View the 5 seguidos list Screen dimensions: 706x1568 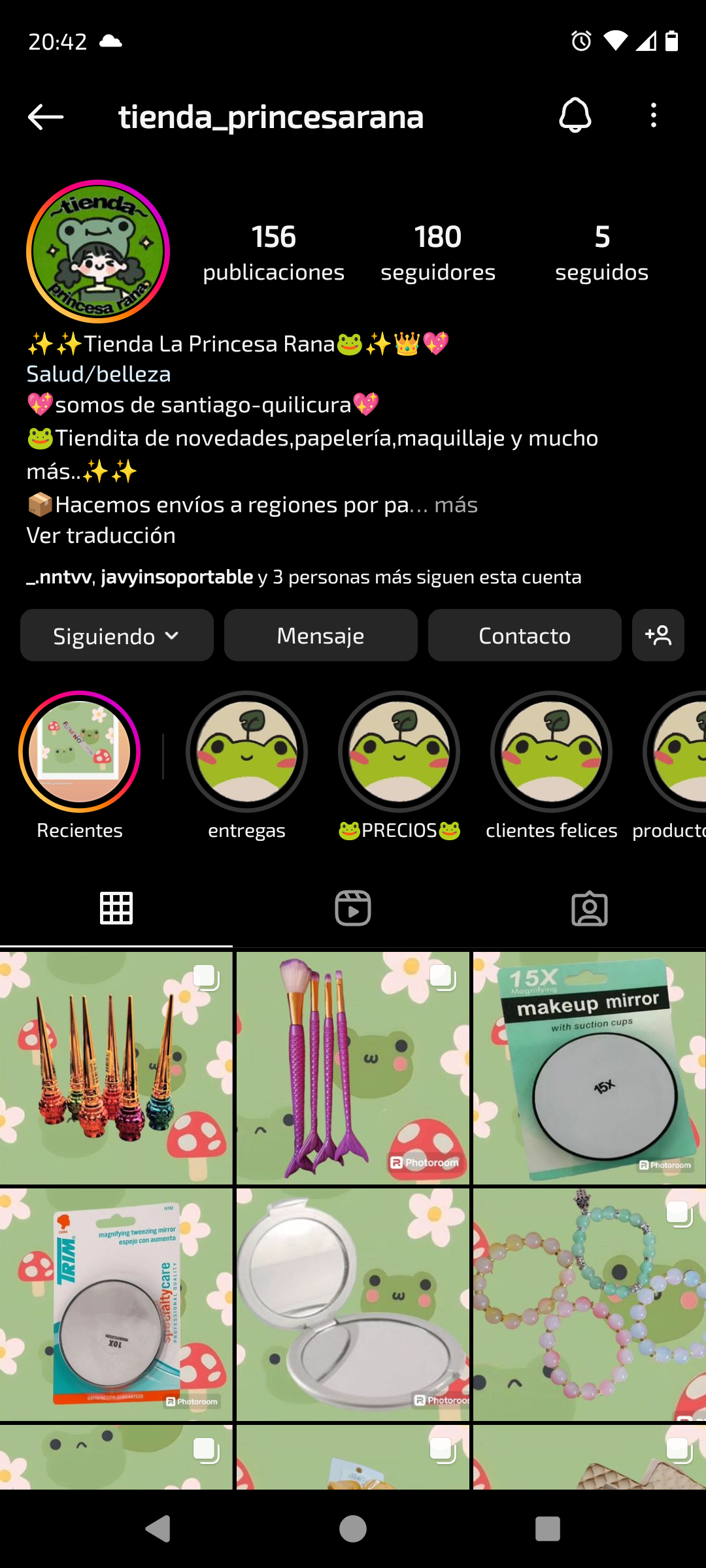click(601, 253)
